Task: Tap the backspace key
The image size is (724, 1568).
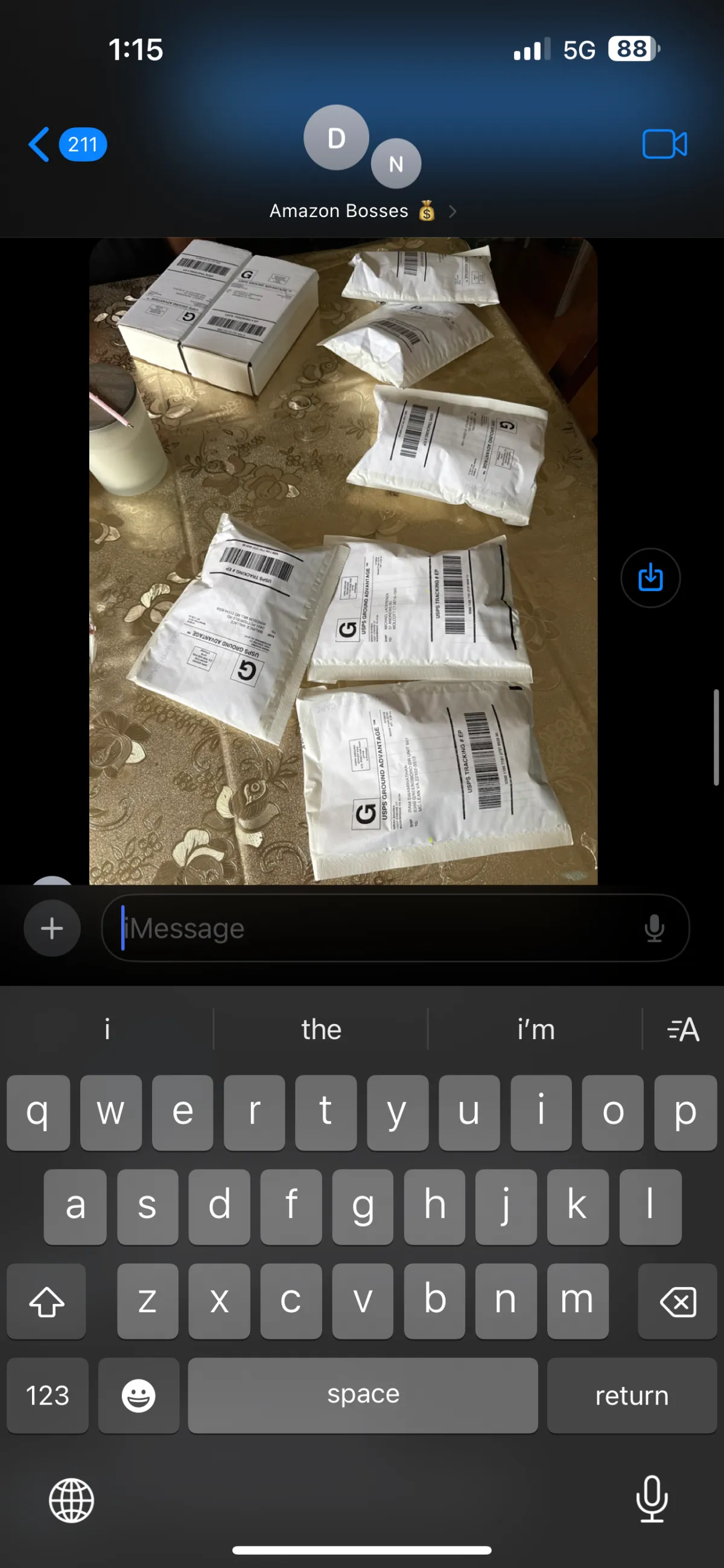Action: click(x=677, y=1301)
